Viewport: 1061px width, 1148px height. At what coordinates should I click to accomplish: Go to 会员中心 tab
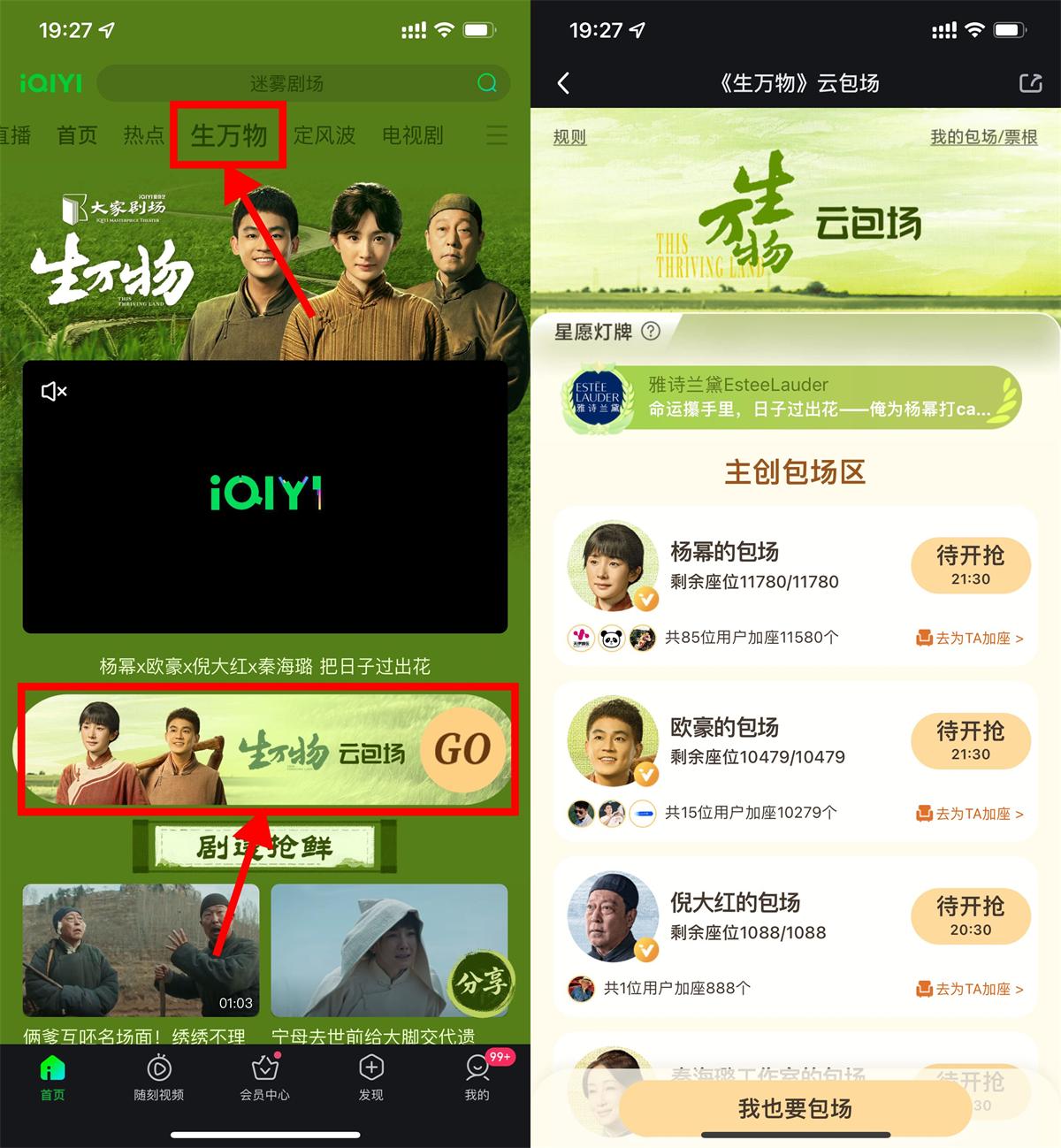click(x=264, y=1076)
